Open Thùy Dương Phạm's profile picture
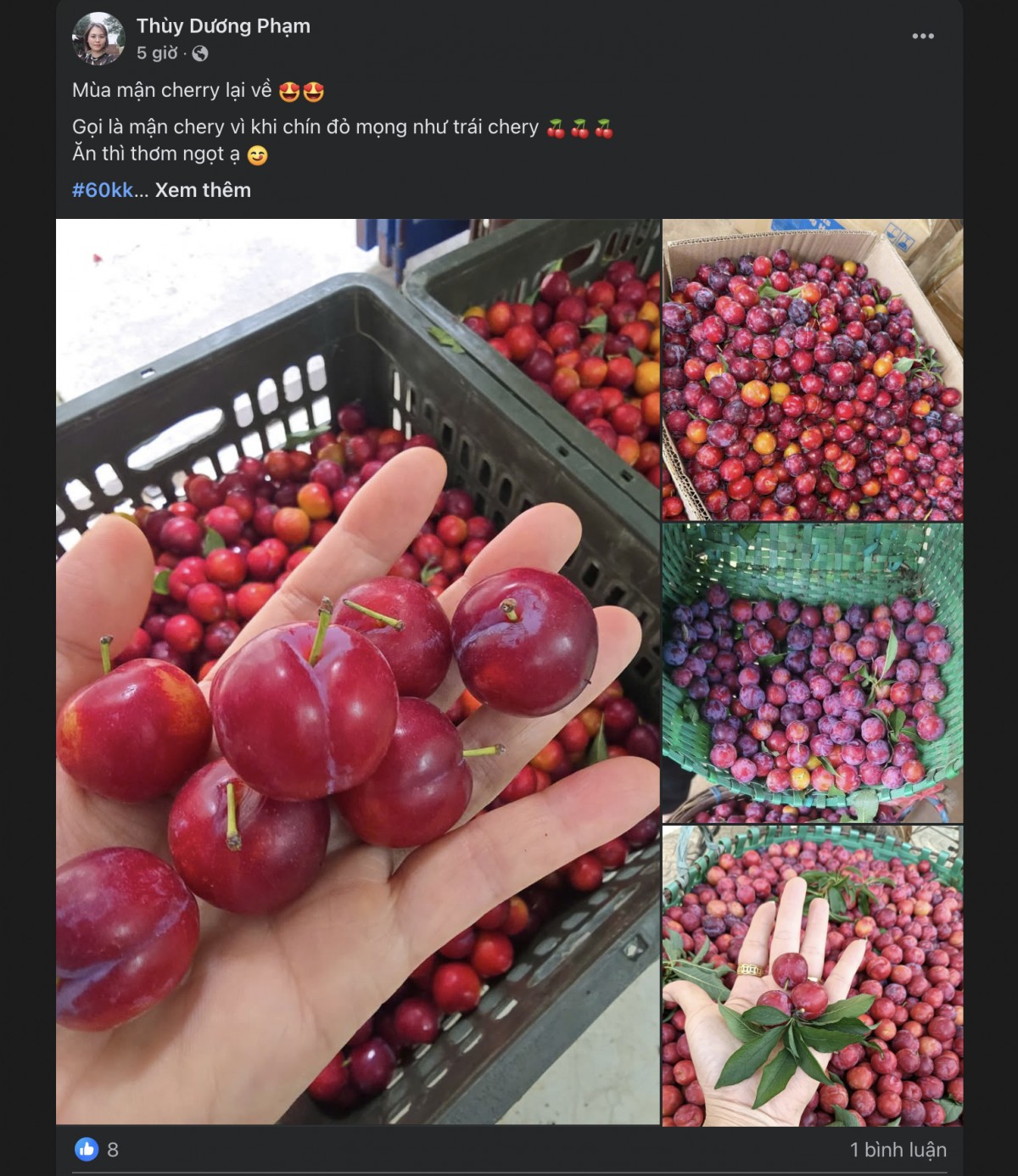Viewport: 1018px width, 1176px height. point(98,39)
